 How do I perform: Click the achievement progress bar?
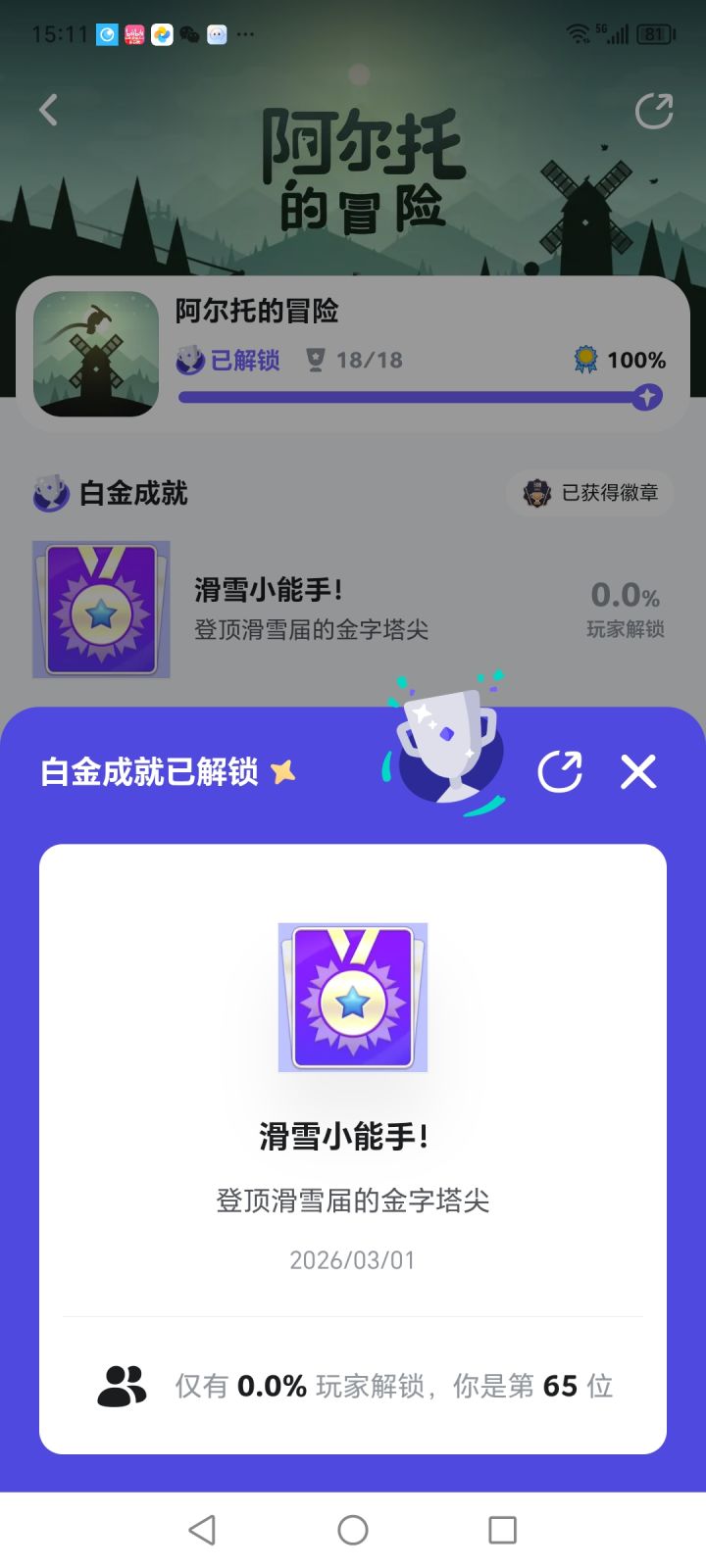click(x=412, y=397)
